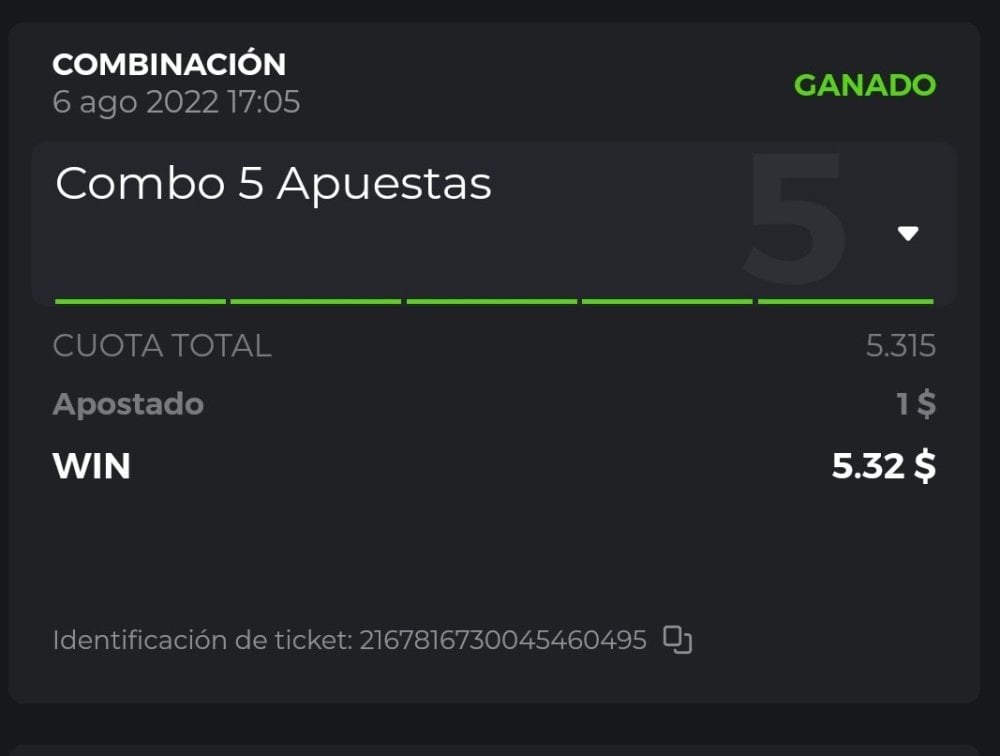Image resolution: width=1000 pixels, height=756 pixels.
Task: Expand the Combo 5 Apuestas details
Action: click(x=907, y=234)
